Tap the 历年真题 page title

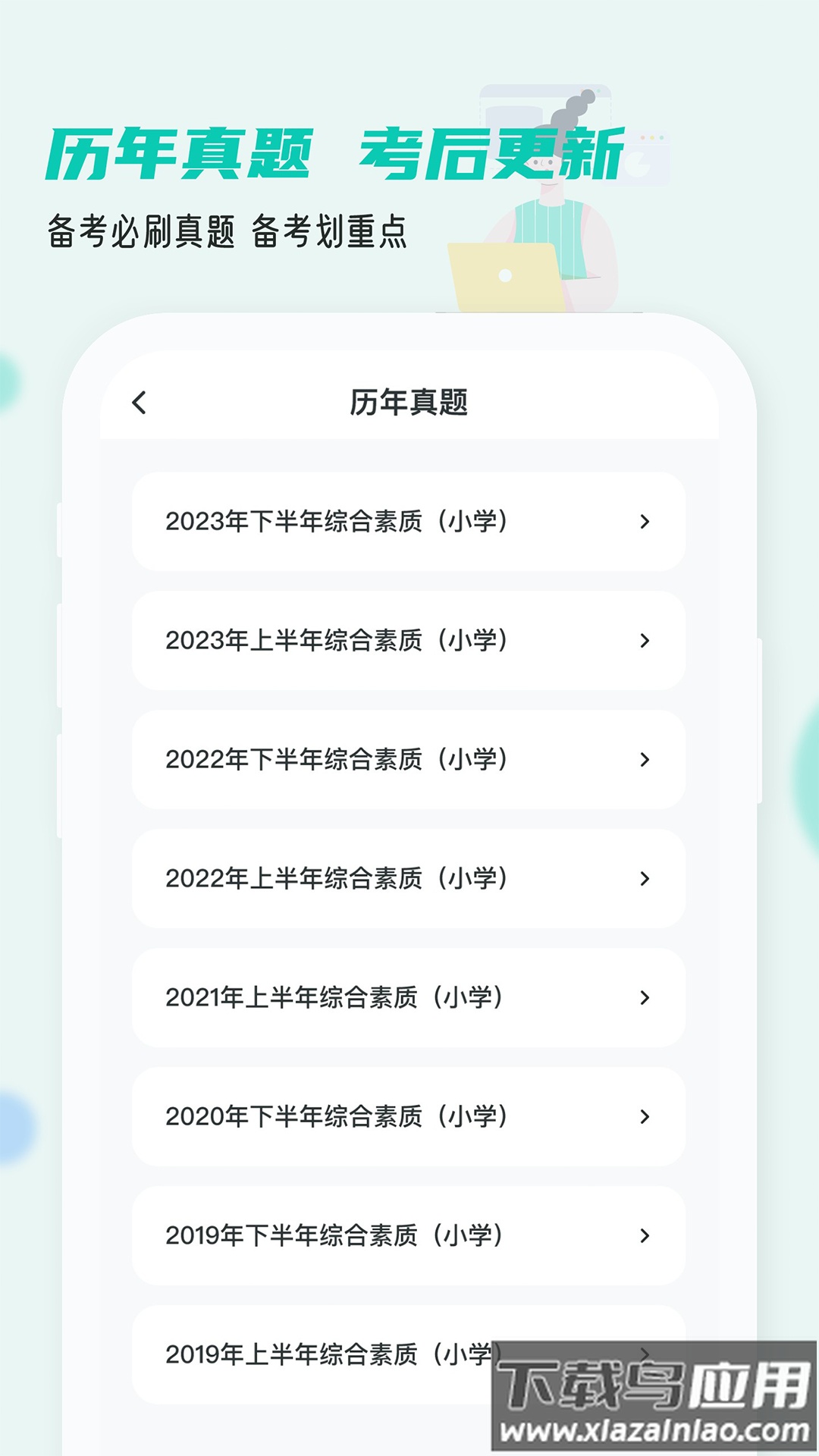point(409,404)
